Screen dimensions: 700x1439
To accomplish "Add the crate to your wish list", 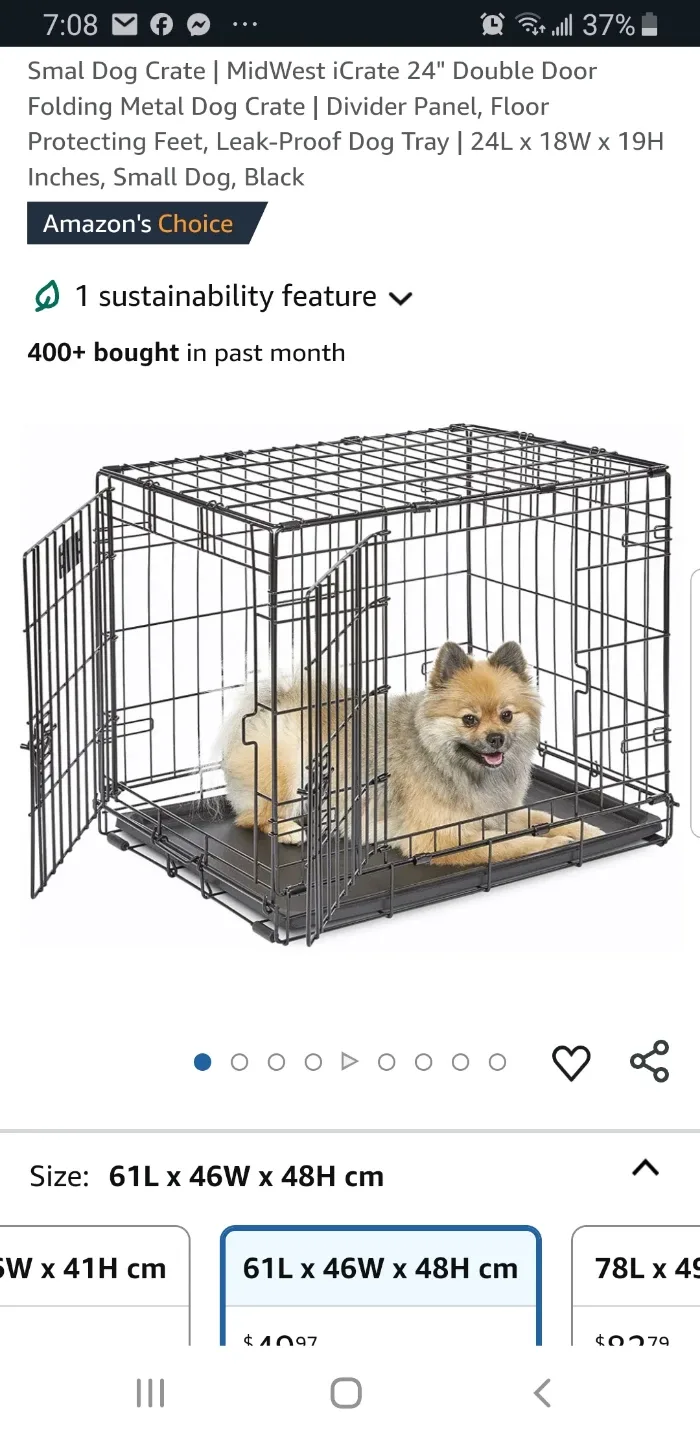I will (571, 1062).
